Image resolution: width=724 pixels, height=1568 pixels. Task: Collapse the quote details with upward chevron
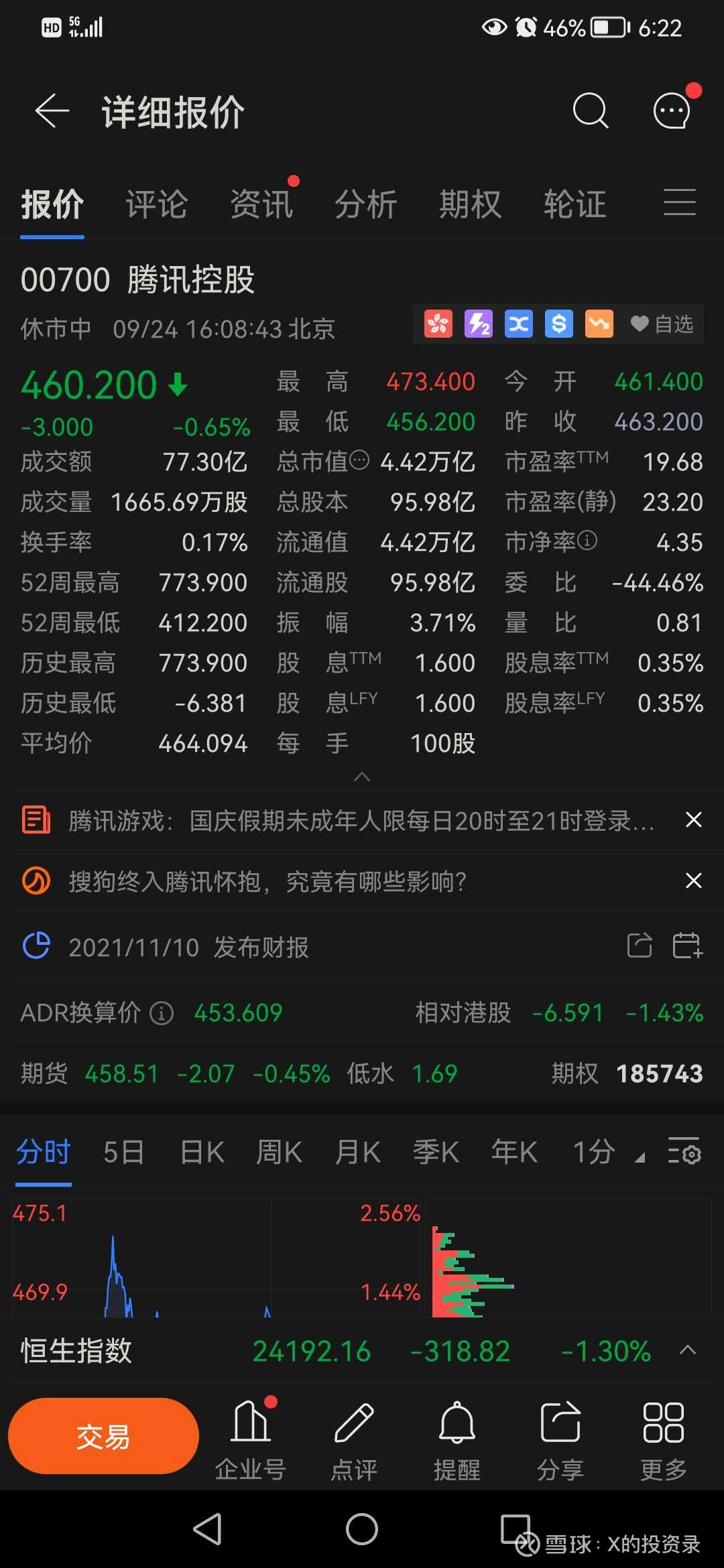(362, 776)
